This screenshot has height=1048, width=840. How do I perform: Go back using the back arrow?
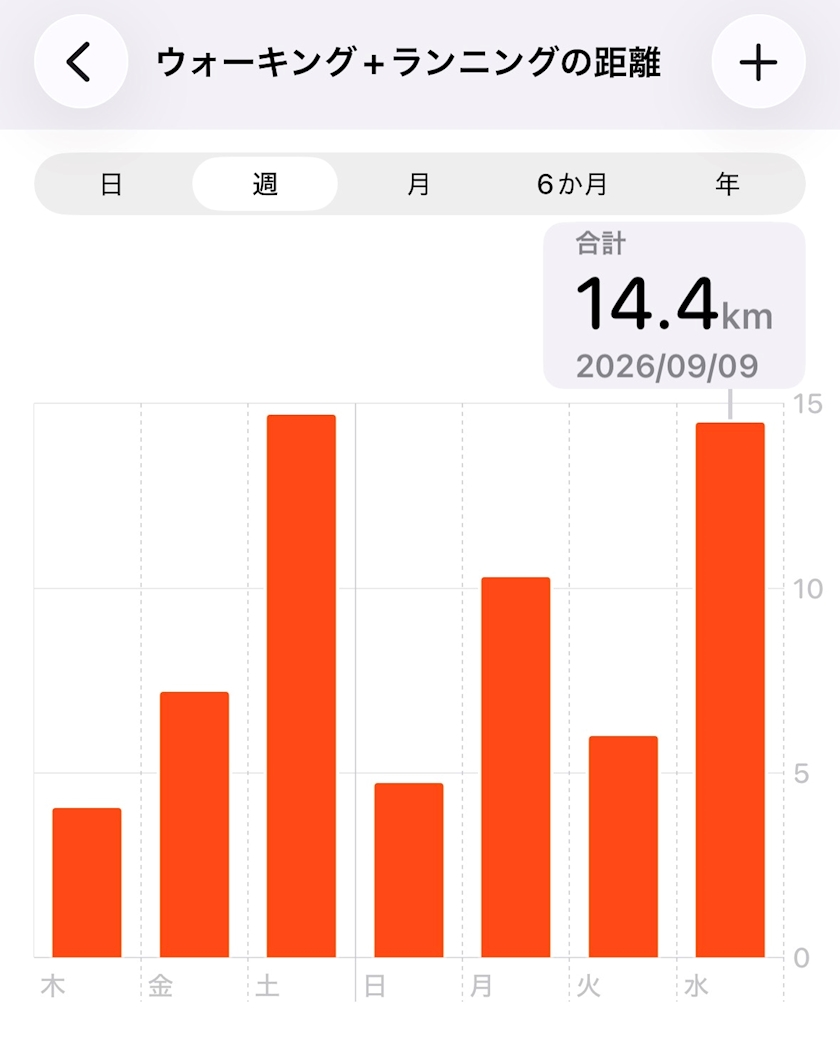click(81, 61)
